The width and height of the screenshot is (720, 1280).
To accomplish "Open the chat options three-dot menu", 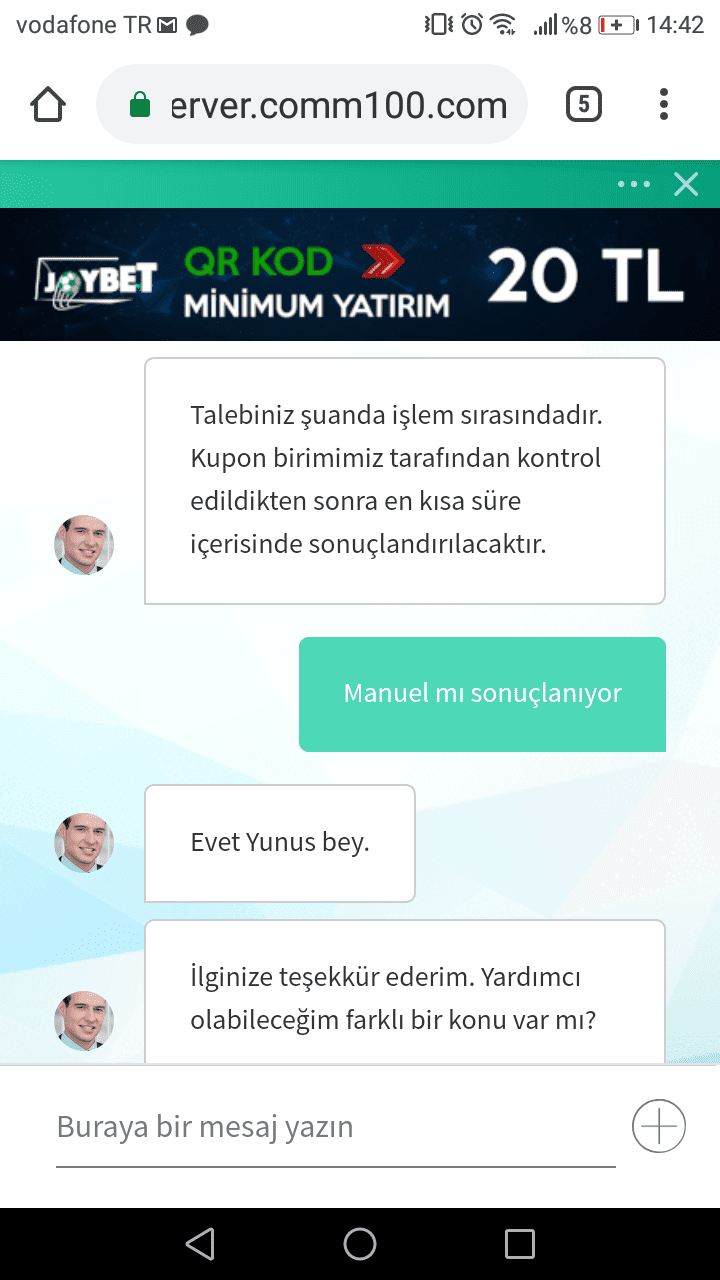I will pyautogui.click(x=634, y=184).
